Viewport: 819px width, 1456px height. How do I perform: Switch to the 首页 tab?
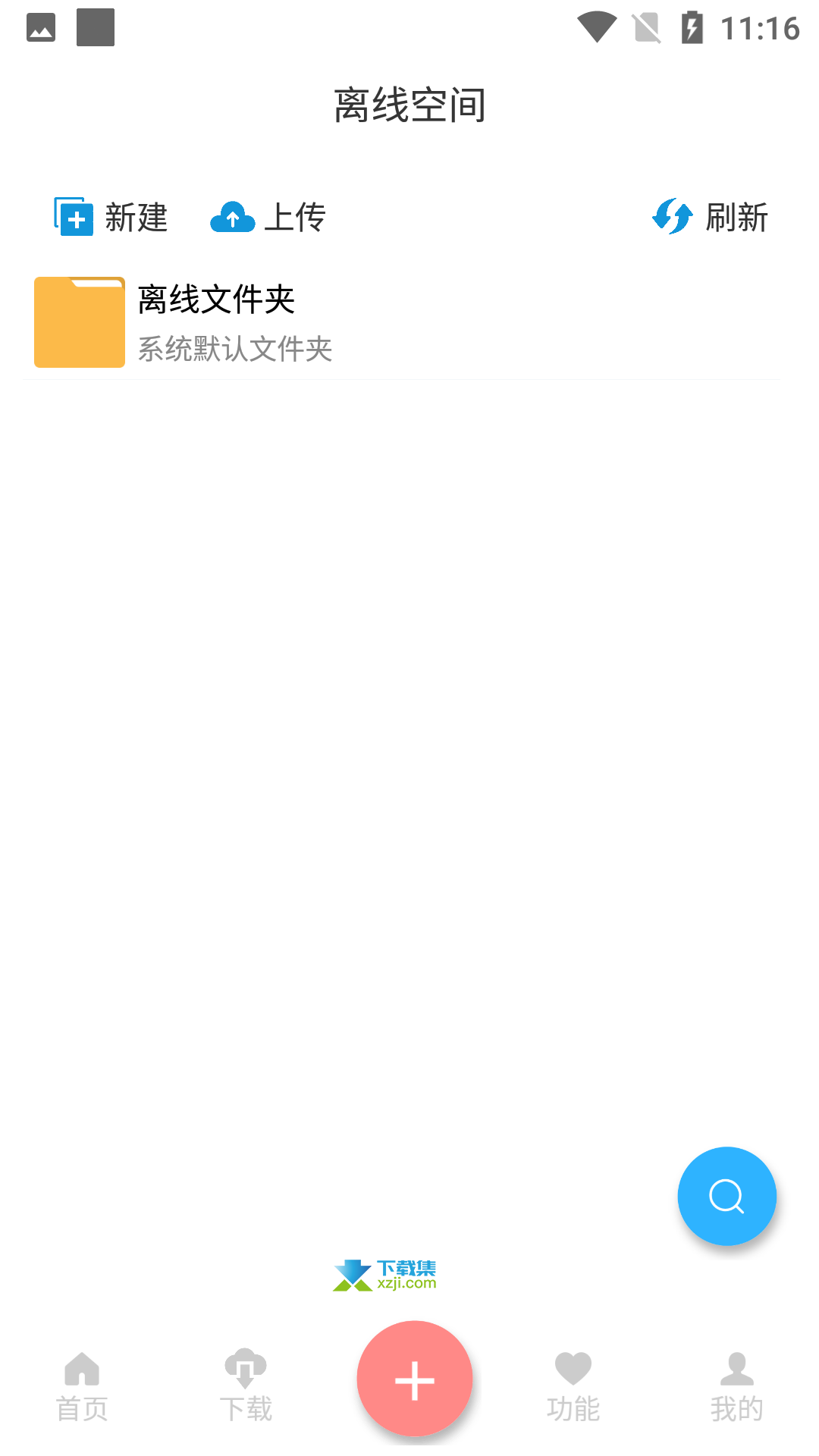coord(82,1388)
